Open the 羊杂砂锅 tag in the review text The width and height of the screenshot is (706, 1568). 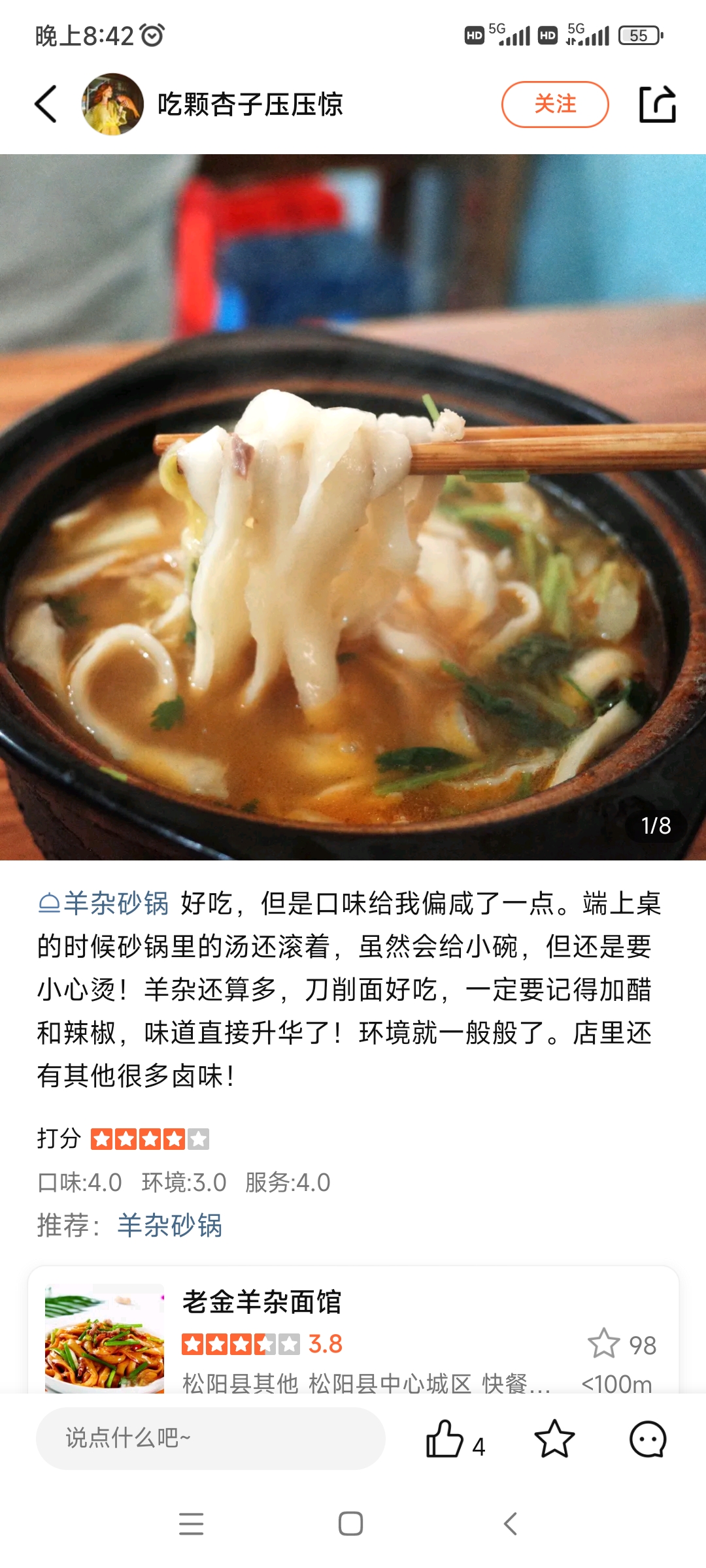point(105,904)
